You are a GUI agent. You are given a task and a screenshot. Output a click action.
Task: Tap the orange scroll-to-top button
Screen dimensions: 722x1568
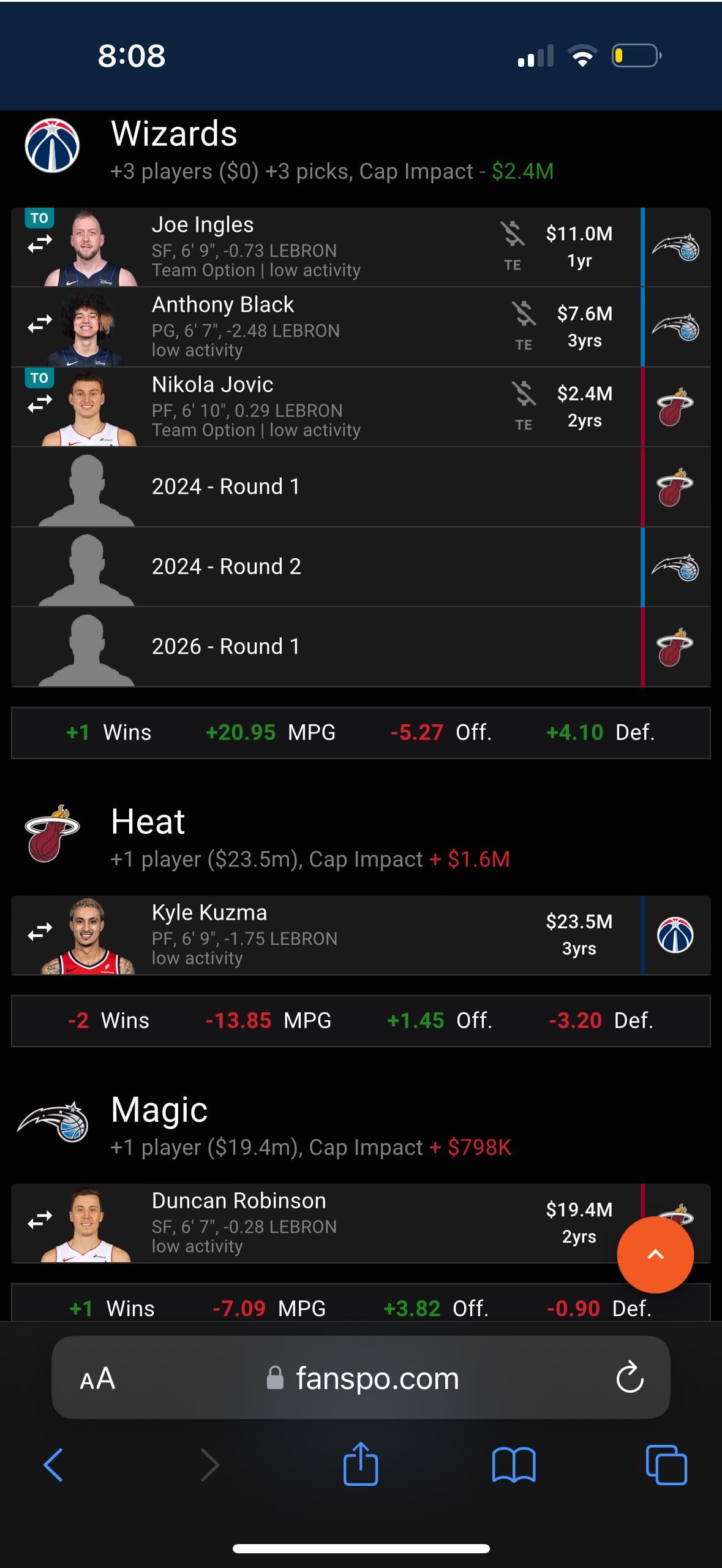(x=655, y=1254)
